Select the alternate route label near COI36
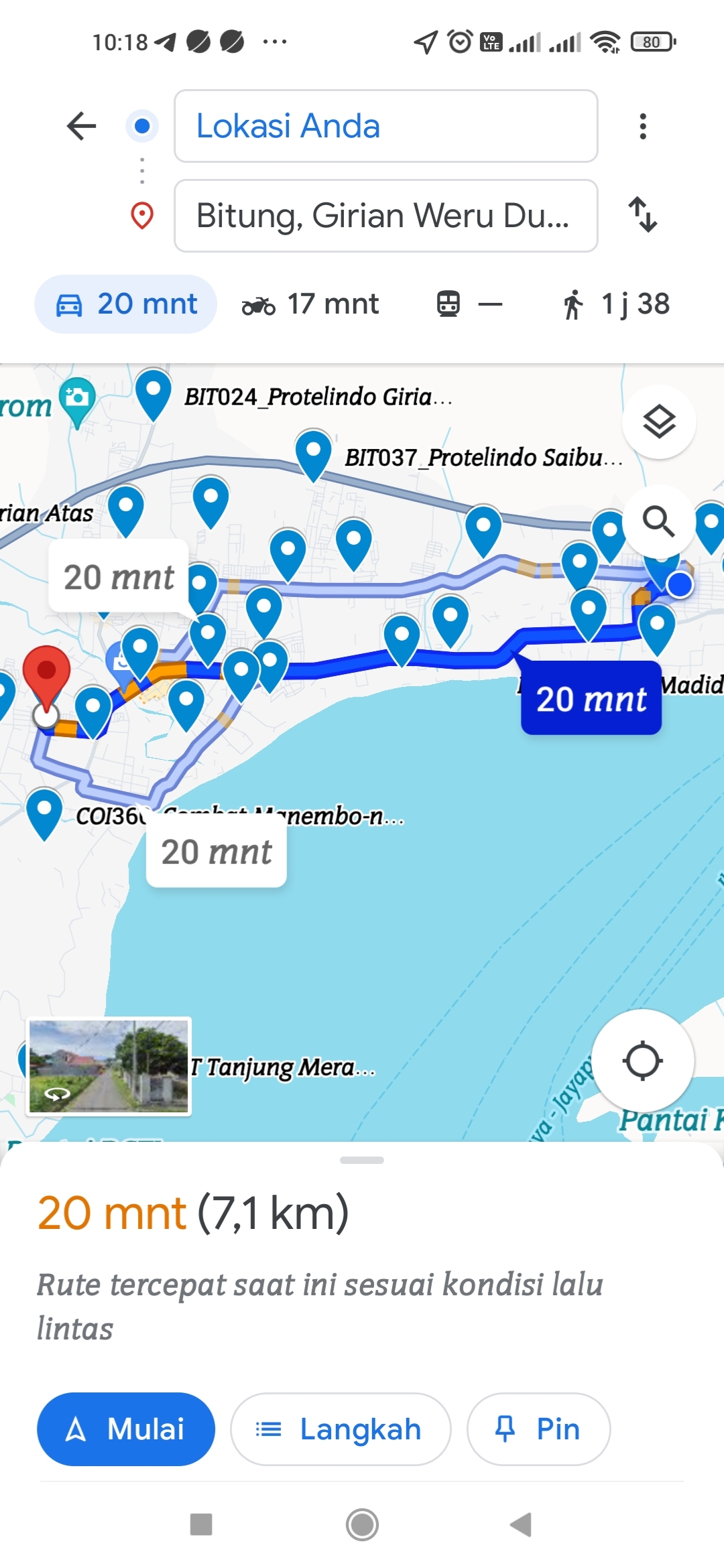The height and width of the screenshot is (1568, 724). point(217,852)
